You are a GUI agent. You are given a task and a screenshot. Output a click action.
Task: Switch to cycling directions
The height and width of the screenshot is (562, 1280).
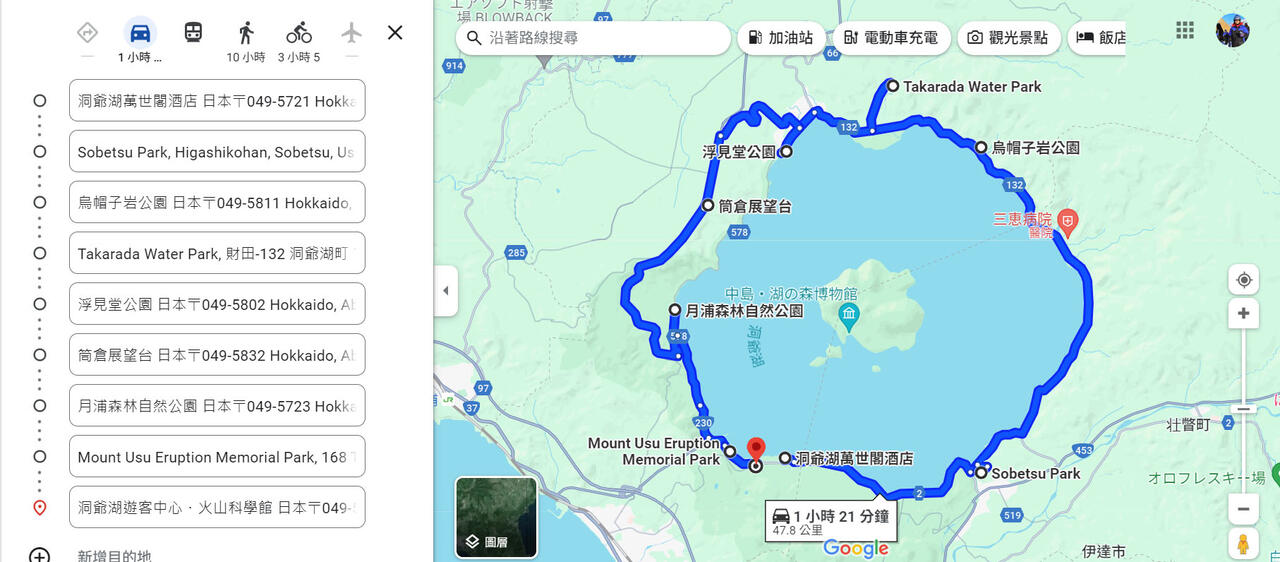pos(298,33)
